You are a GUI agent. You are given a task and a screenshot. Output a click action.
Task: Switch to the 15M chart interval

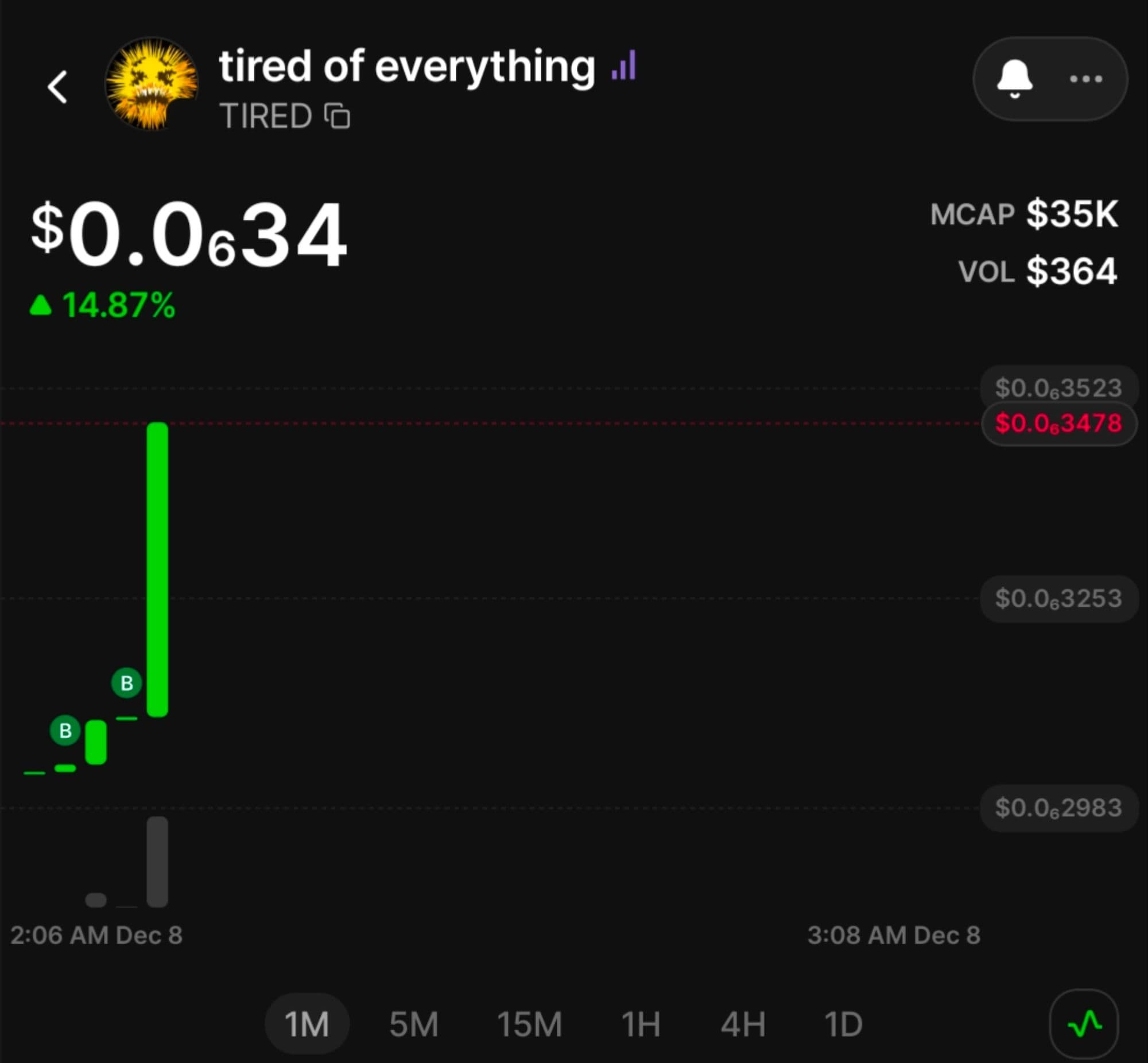coord(529,1024)
